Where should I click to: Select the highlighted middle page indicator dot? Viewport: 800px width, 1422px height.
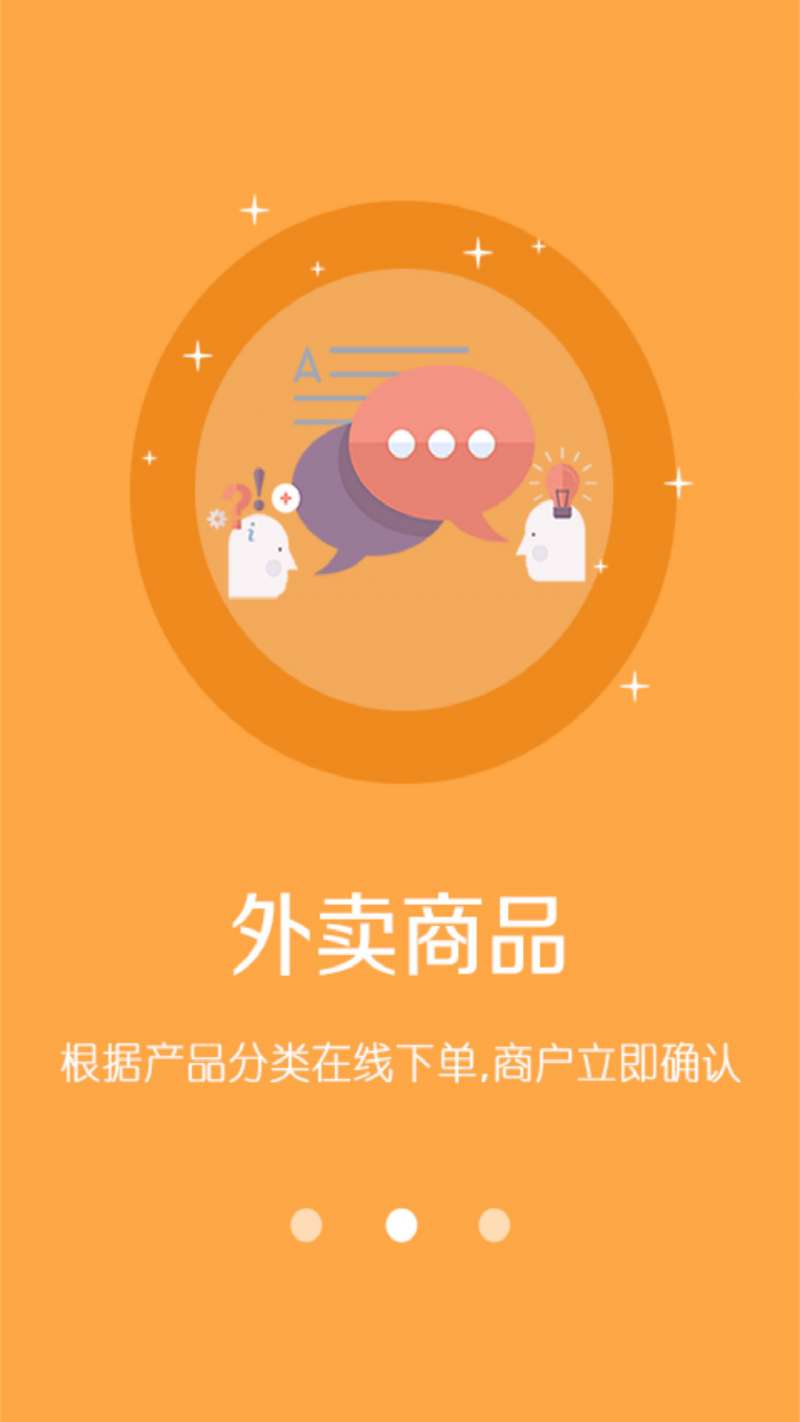click(401, 1225)
